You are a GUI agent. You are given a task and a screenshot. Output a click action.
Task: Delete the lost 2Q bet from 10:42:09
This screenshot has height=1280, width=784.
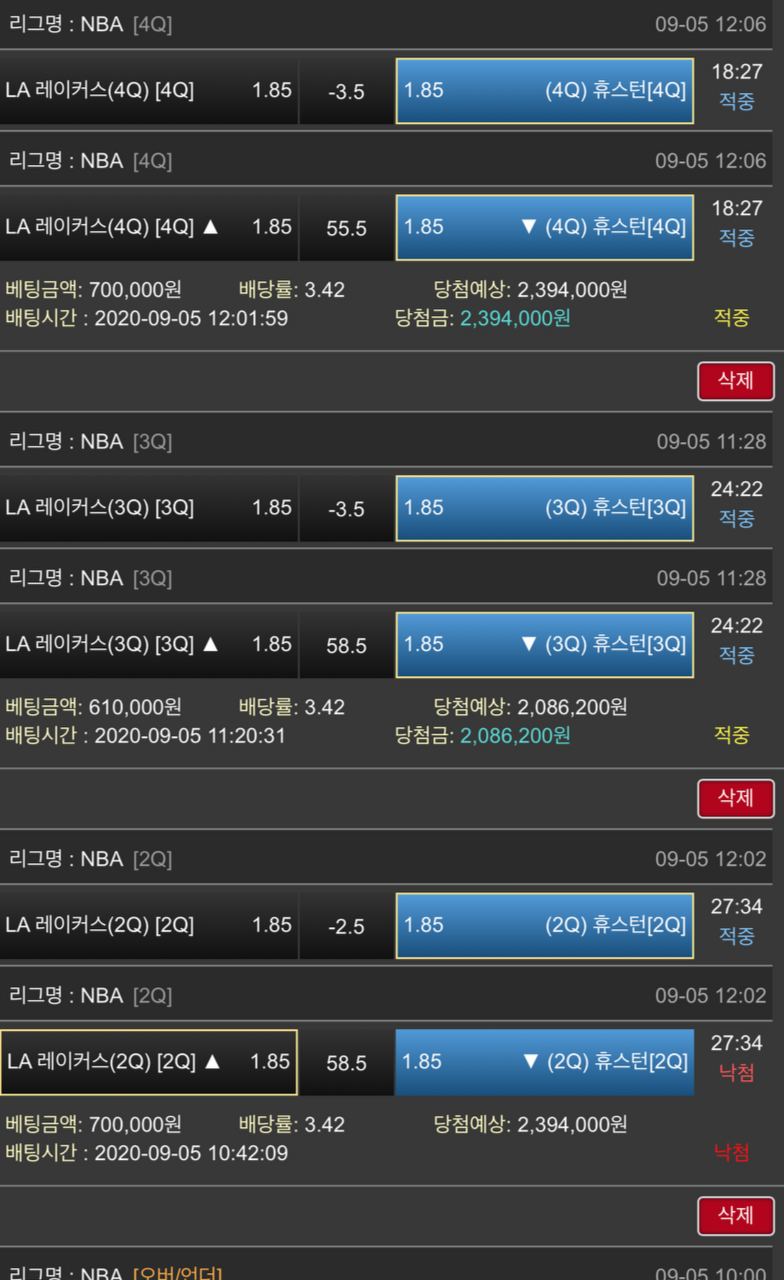pyautogui.click(x=735, y=1215)
